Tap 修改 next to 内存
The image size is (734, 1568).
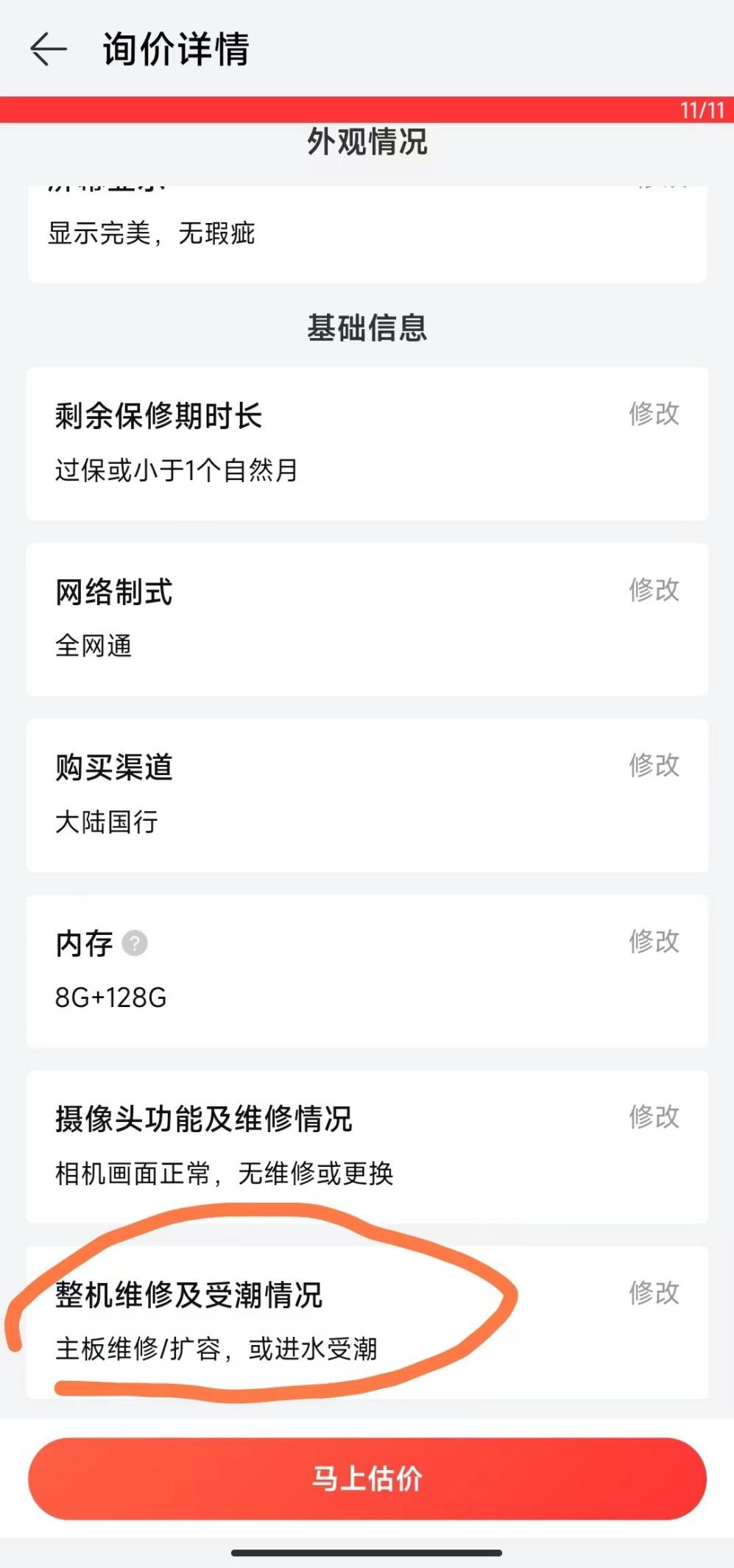point(654,941)
